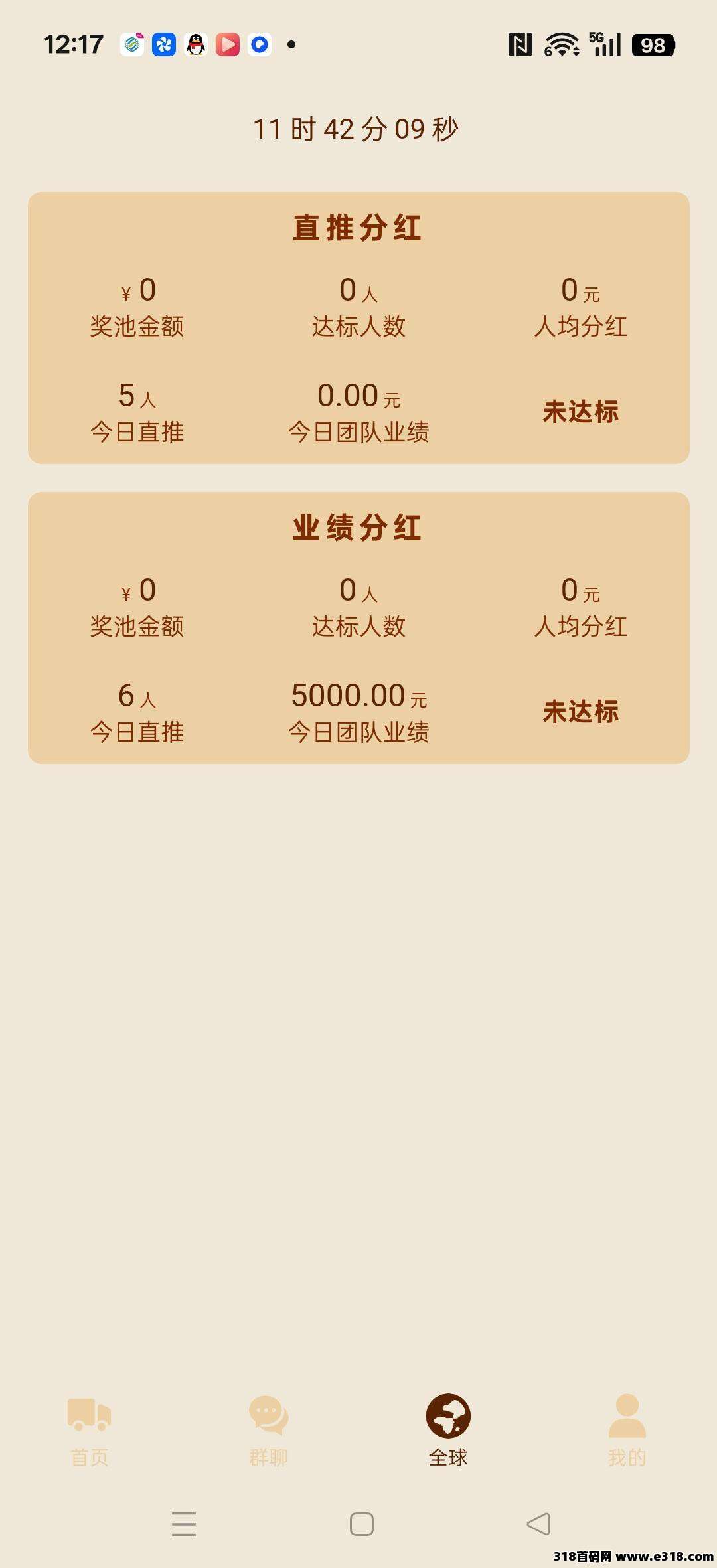717x1568 pixels.
Task: Open recent apps from navigation bar
Action: 184,1524
